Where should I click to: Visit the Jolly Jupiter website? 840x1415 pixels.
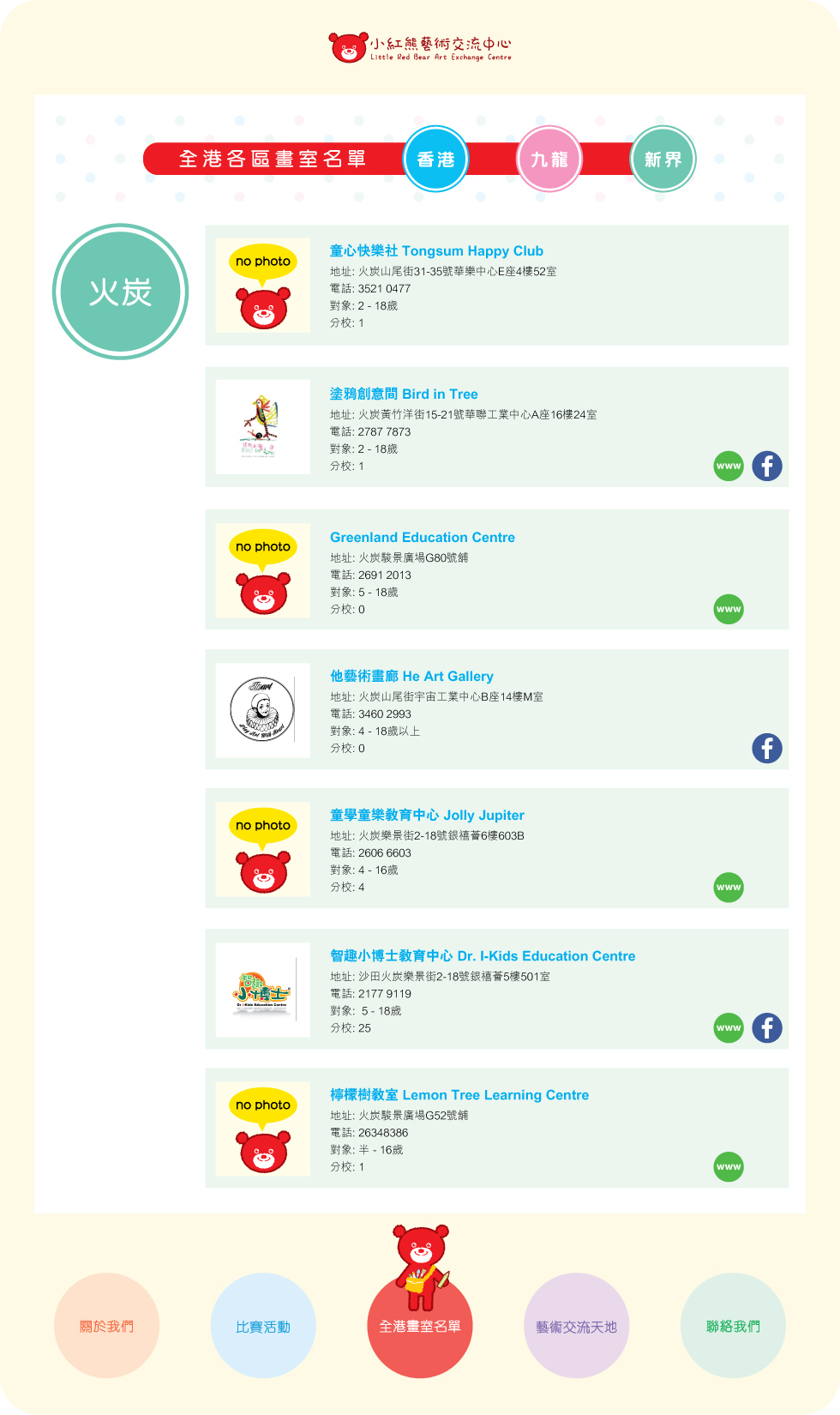click(x=729, y=888)
